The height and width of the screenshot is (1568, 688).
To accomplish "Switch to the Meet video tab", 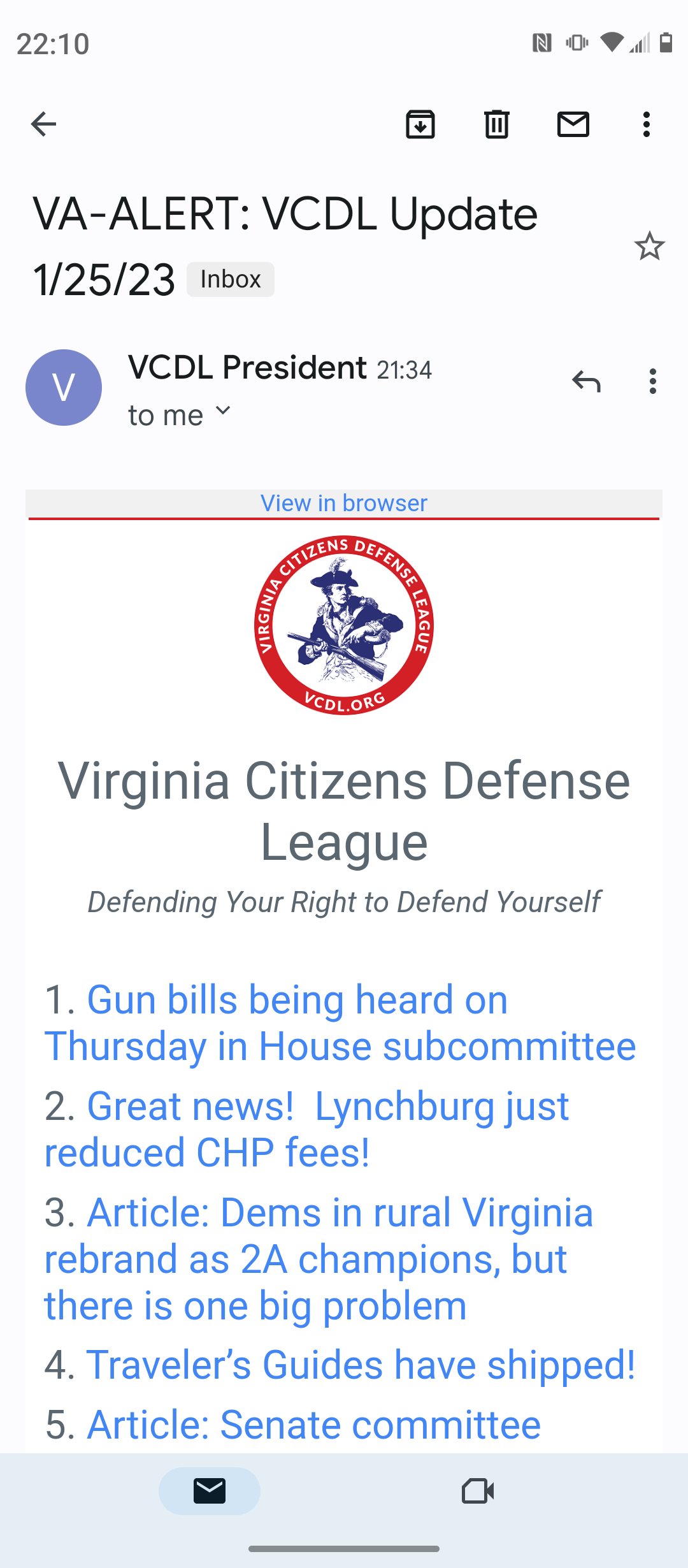I will [478, 1491].
